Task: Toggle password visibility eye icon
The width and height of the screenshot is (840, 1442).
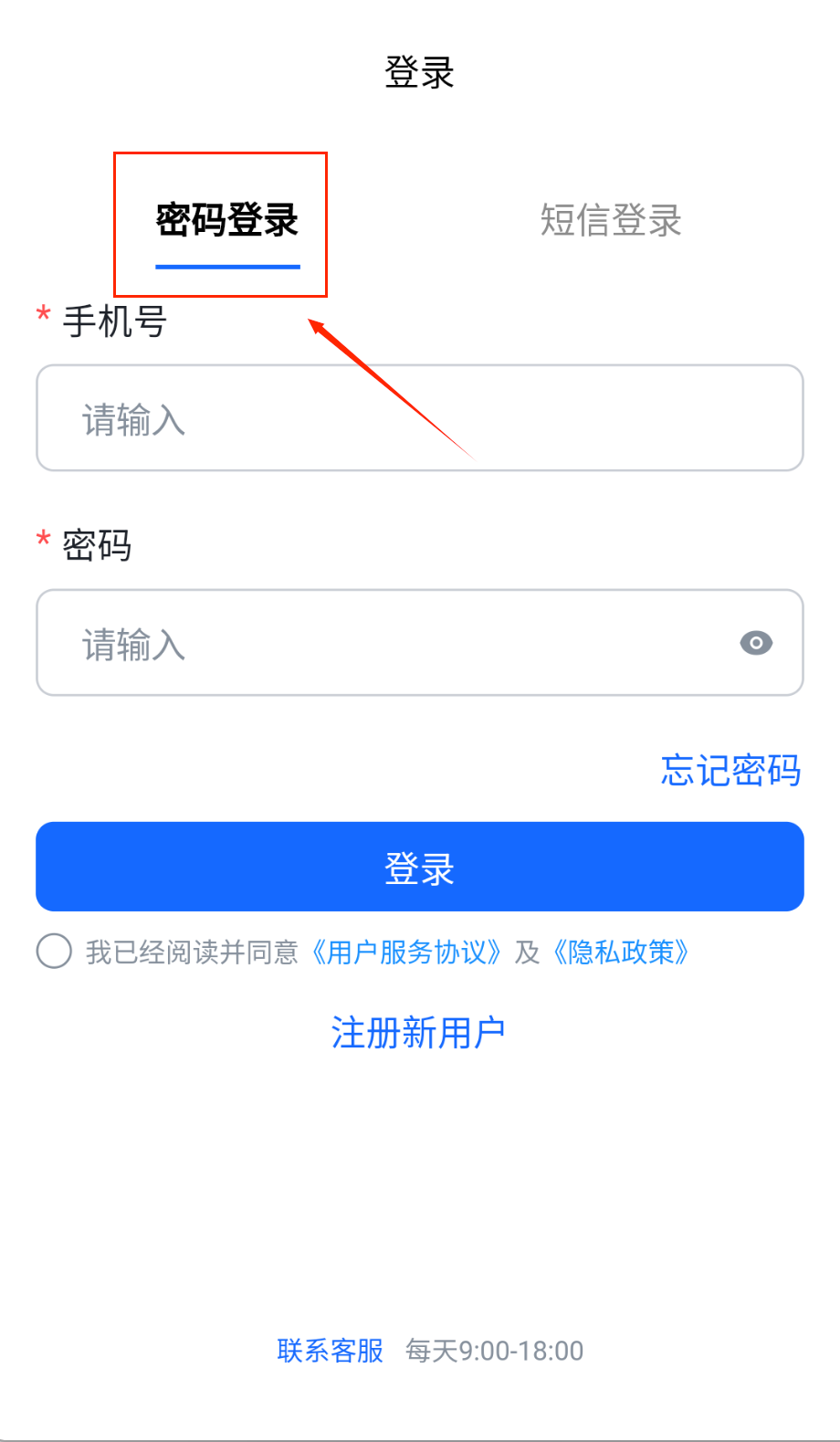Action: 756,643
